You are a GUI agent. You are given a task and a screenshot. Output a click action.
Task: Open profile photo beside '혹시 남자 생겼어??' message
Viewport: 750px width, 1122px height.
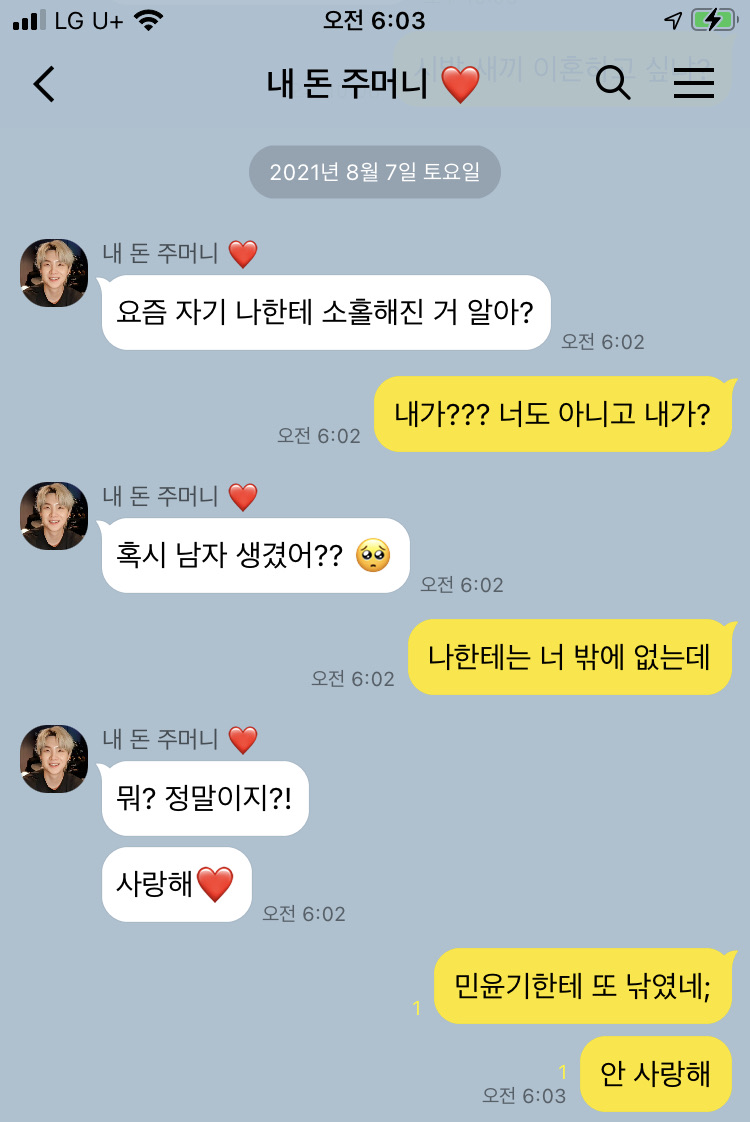click(54, 515)
